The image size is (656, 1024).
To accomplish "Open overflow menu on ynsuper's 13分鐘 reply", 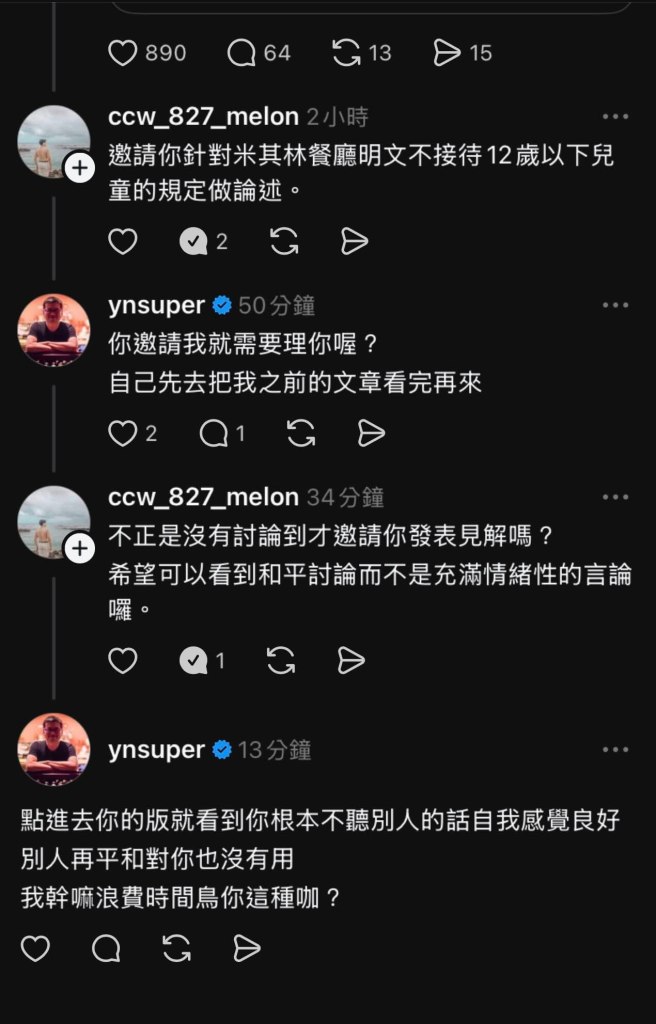I will tap(615, 749).
